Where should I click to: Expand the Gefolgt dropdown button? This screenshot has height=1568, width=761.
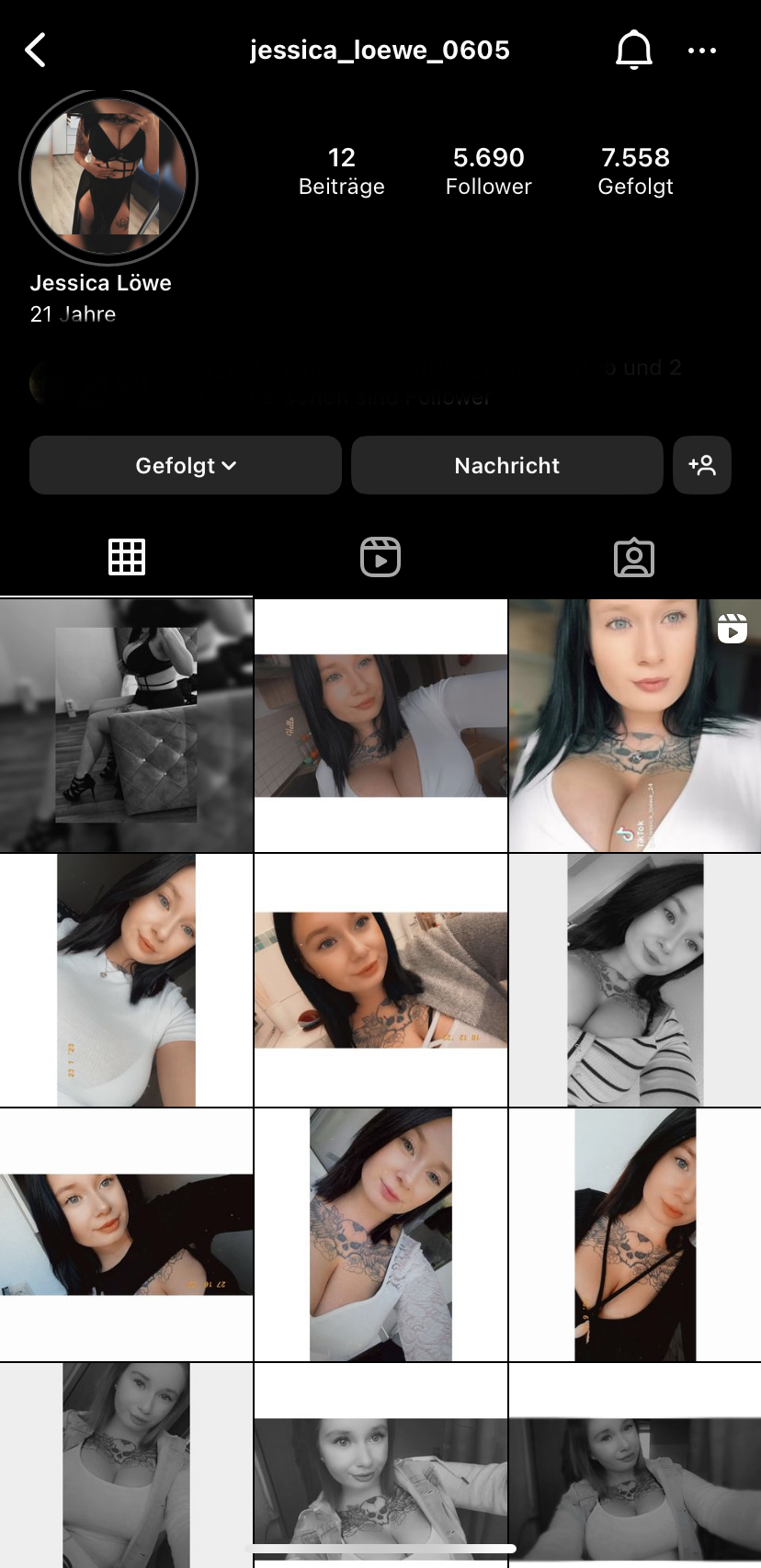tap(186, 466)
